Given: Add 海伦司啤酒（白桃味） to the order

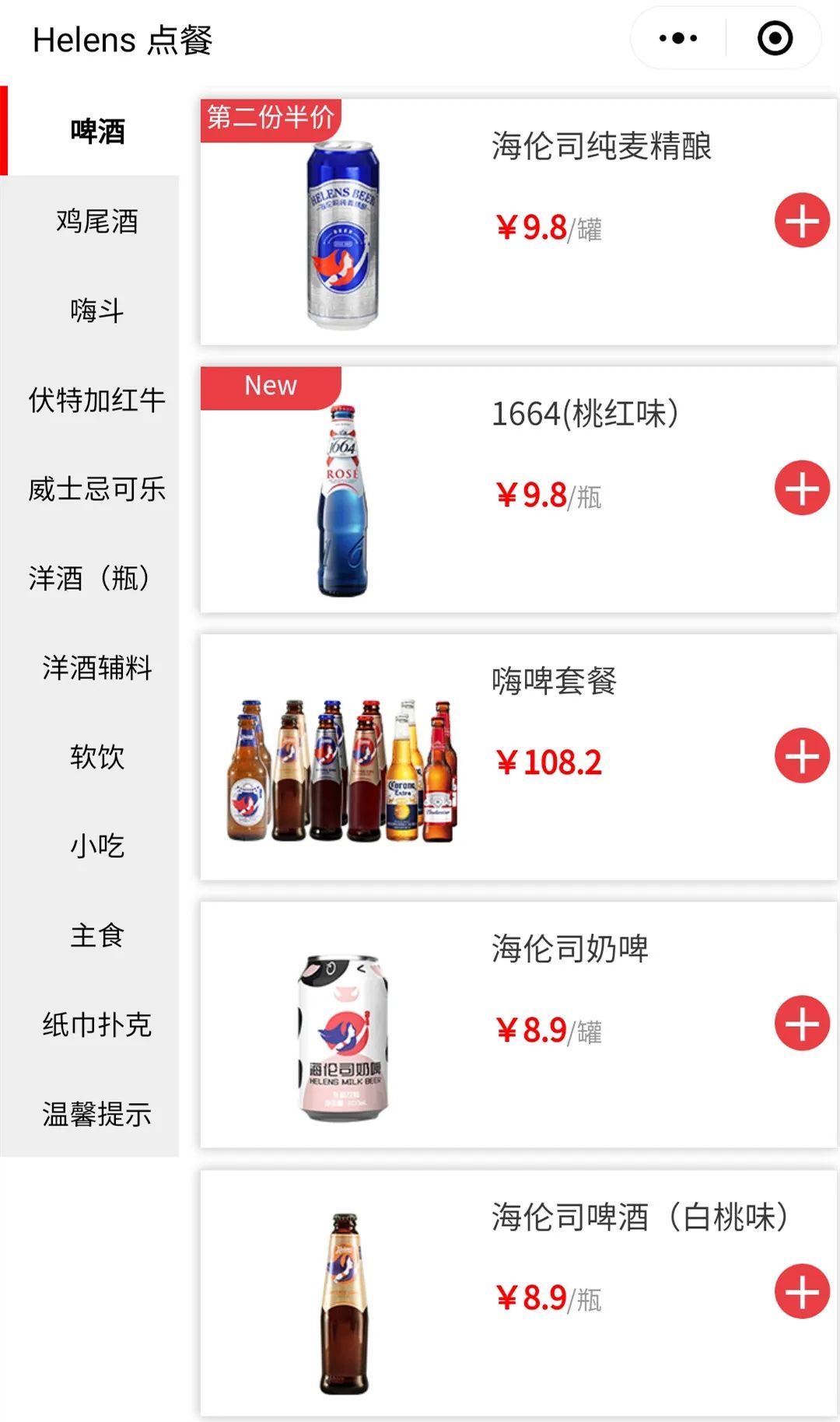Looking at the screenshot, I should point(802,1291).
